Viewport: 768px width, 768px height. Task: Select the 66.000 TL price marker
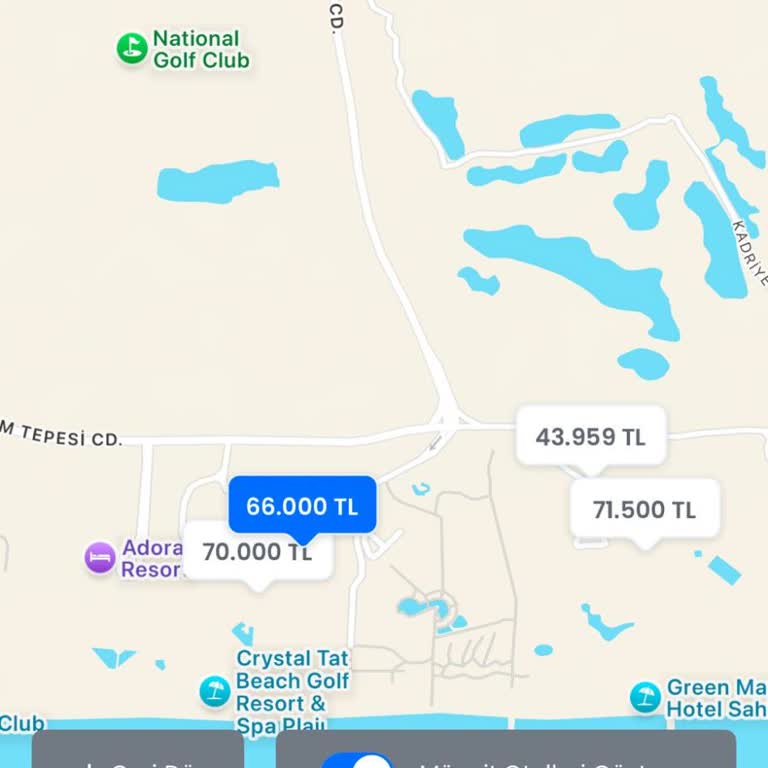point(302,505)
